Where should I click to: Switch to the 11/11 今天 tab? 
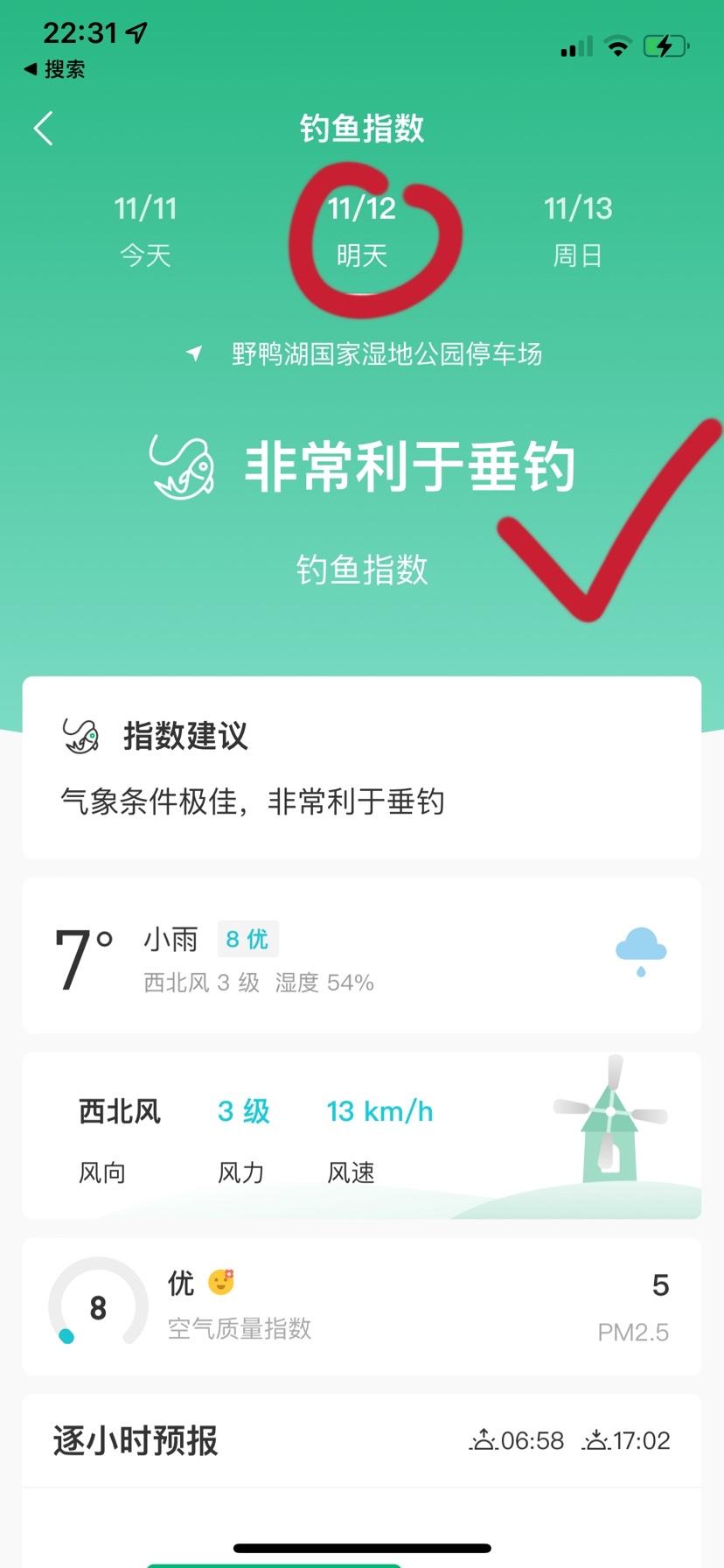point(145,231)
